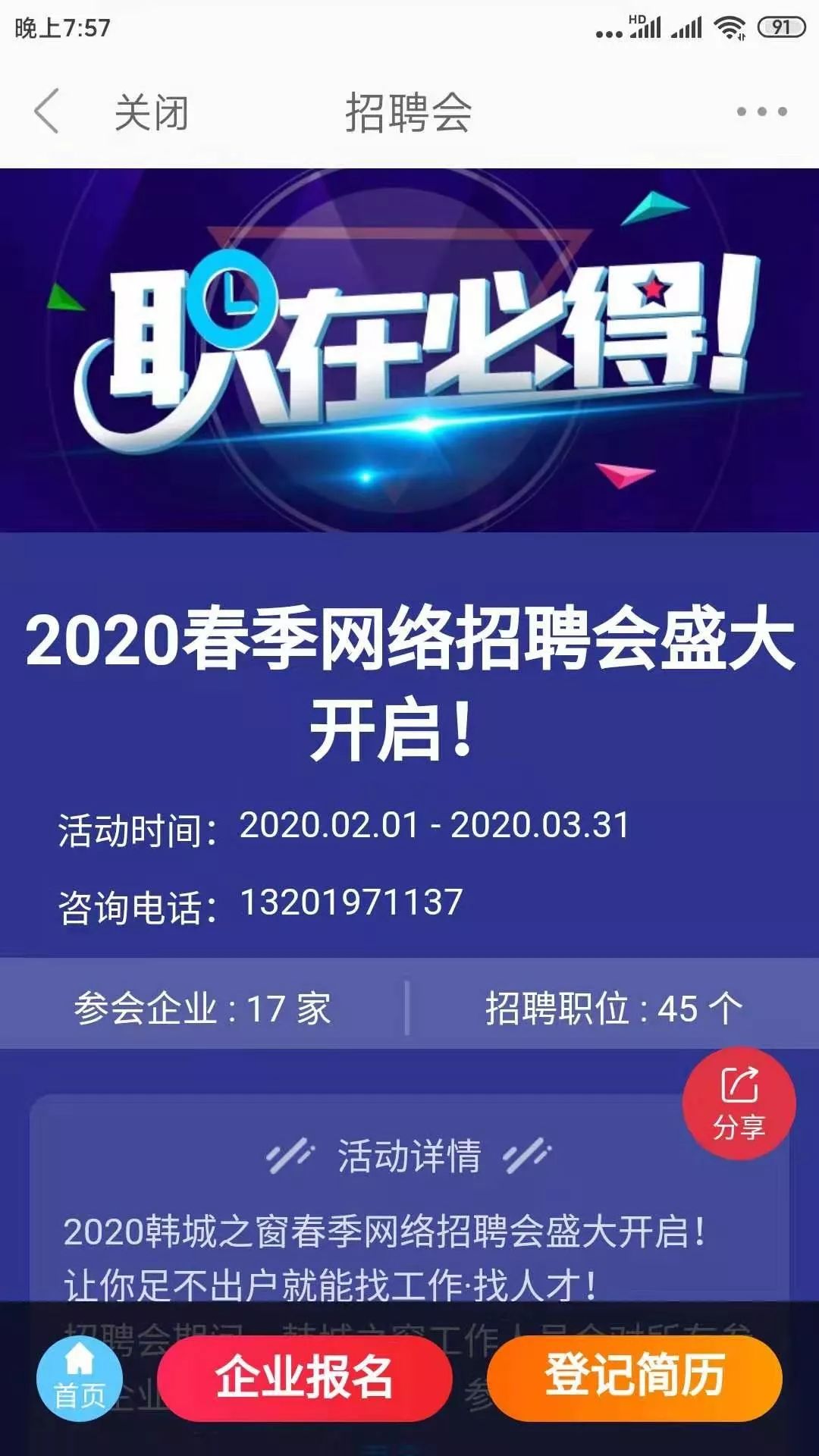Viewport: 819px width, 1456px height.
Task: Tap 关闭 to close the page
Action: tap(151, 113)
